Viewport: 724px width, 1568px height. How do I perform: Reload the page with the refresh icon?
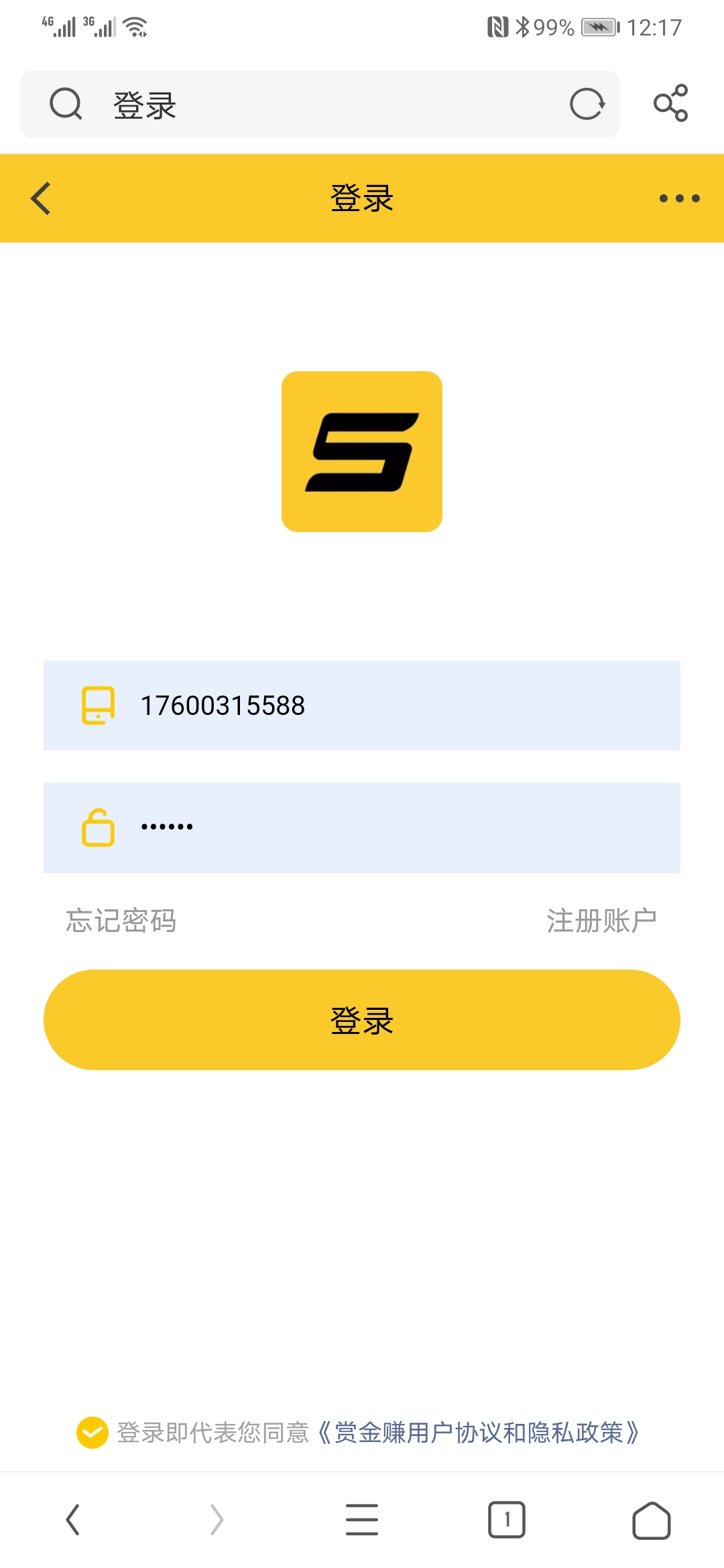coord(587,105)
